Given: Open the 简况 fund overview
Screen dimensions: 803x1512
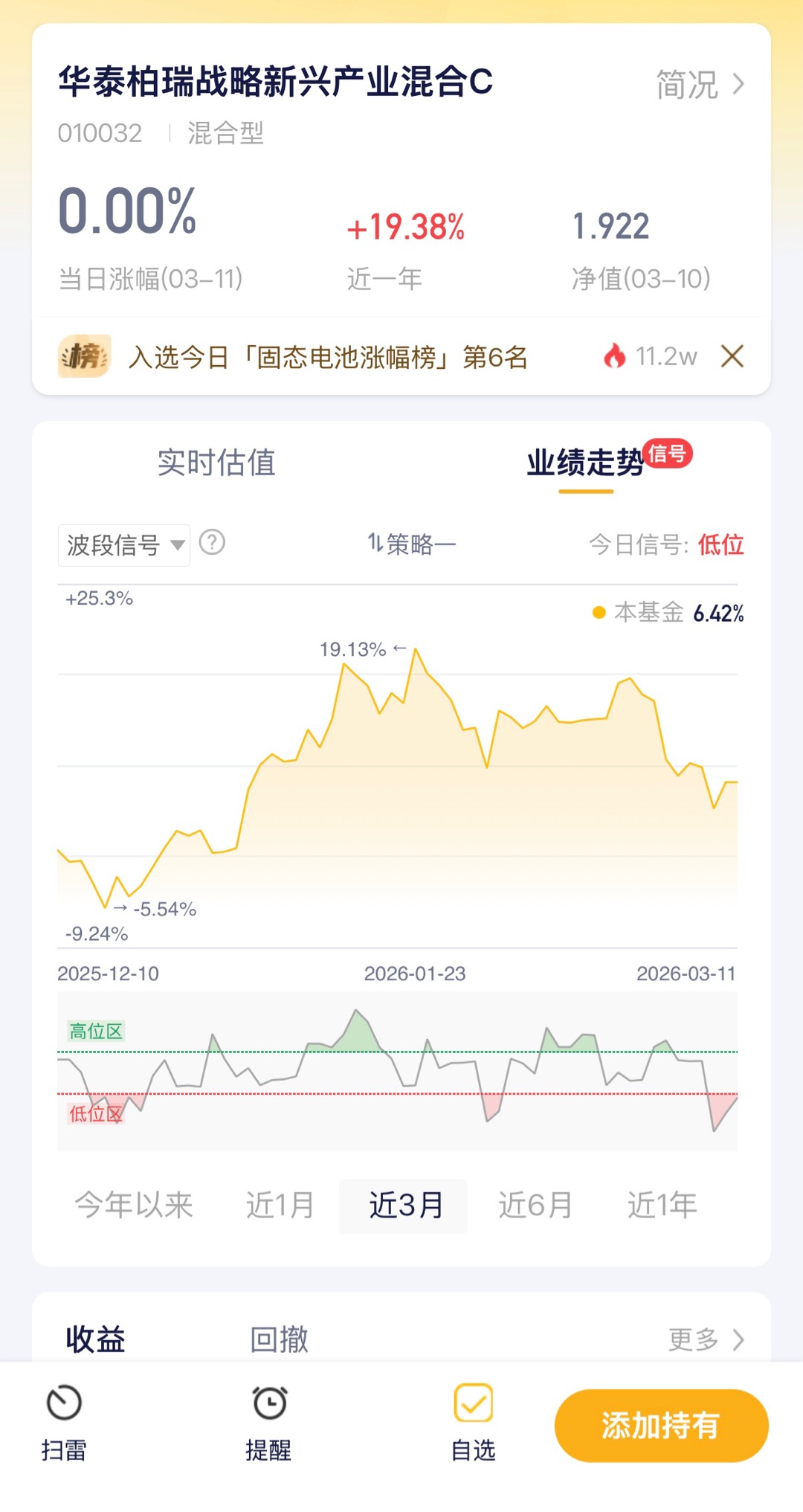Looking at the screenshot, I should (x=700, y=84).
